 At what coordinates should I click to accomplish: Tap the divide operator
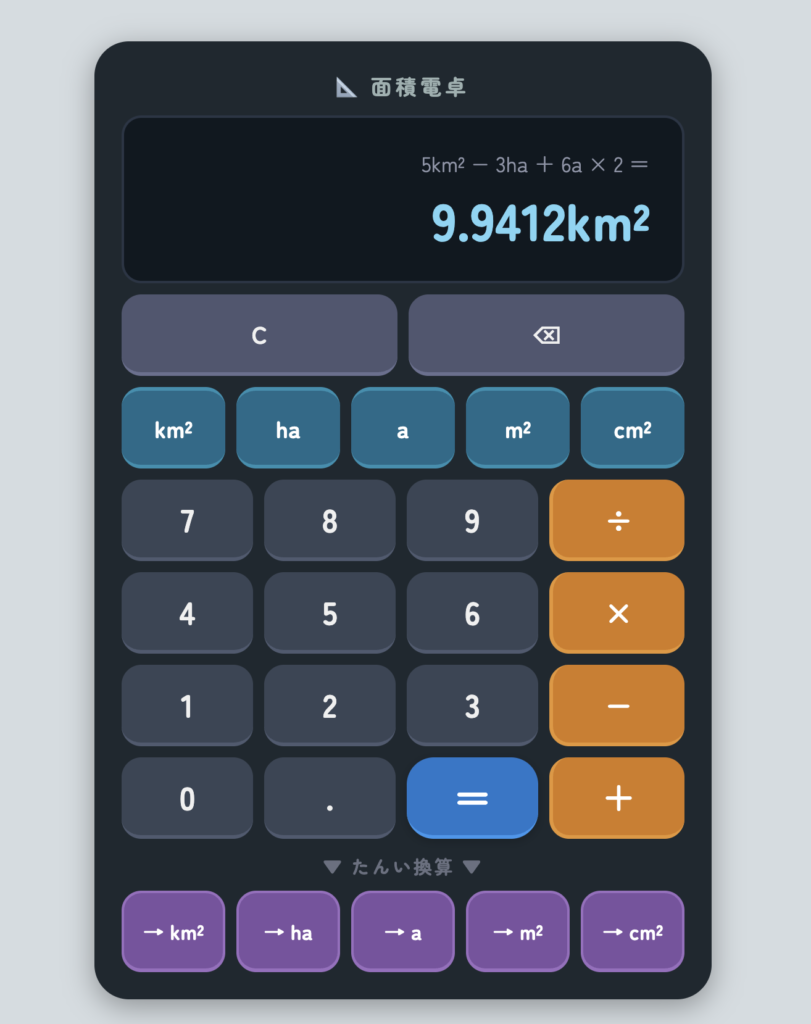click(617, 520)
